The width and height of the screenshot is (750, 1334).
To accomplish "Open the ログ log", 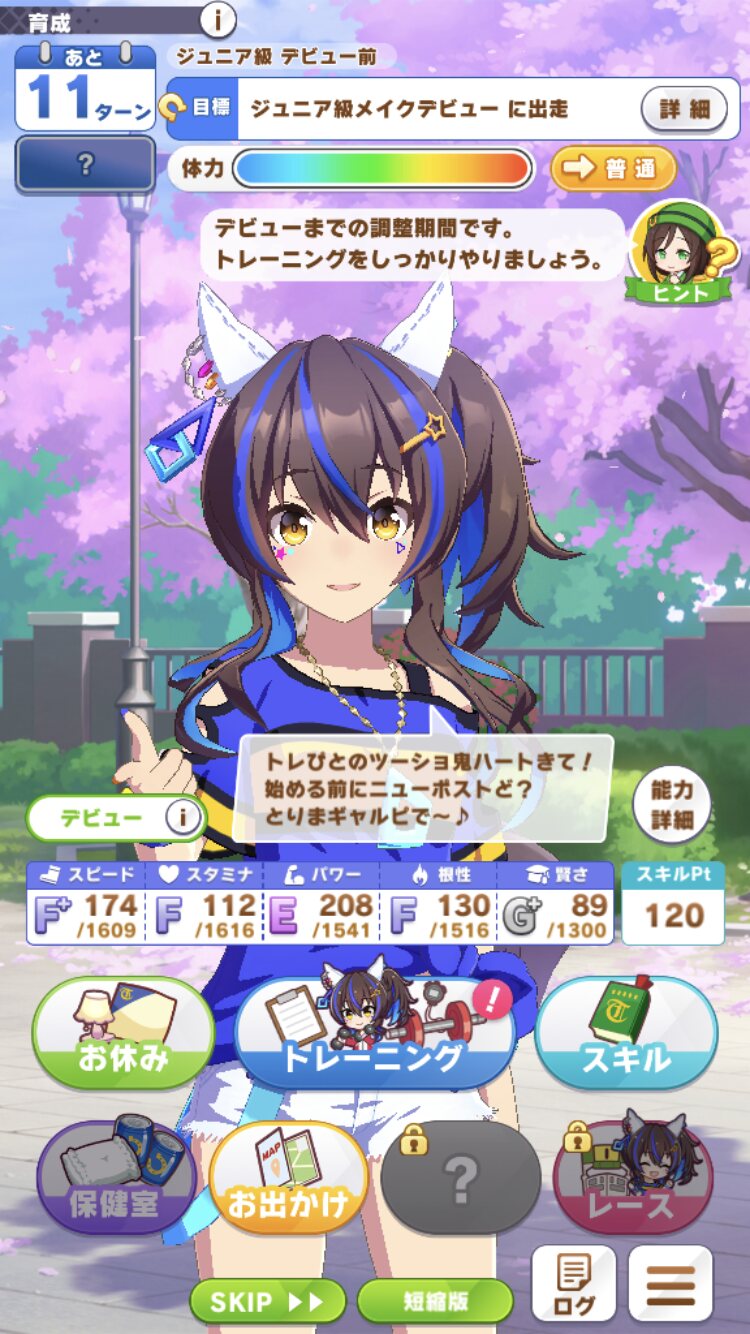I will [572, 1285].
